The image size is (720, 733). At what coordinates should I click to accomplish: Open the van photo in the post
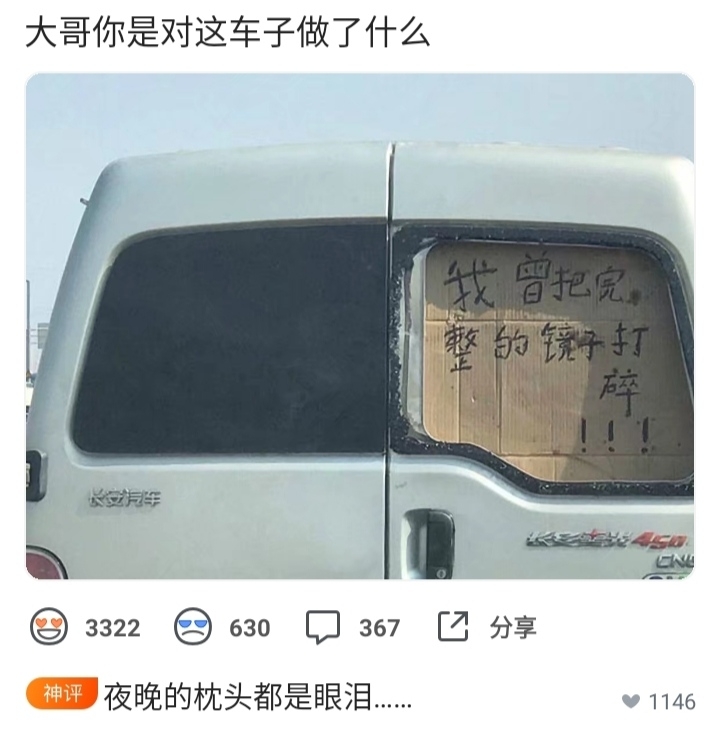point(360,326)
